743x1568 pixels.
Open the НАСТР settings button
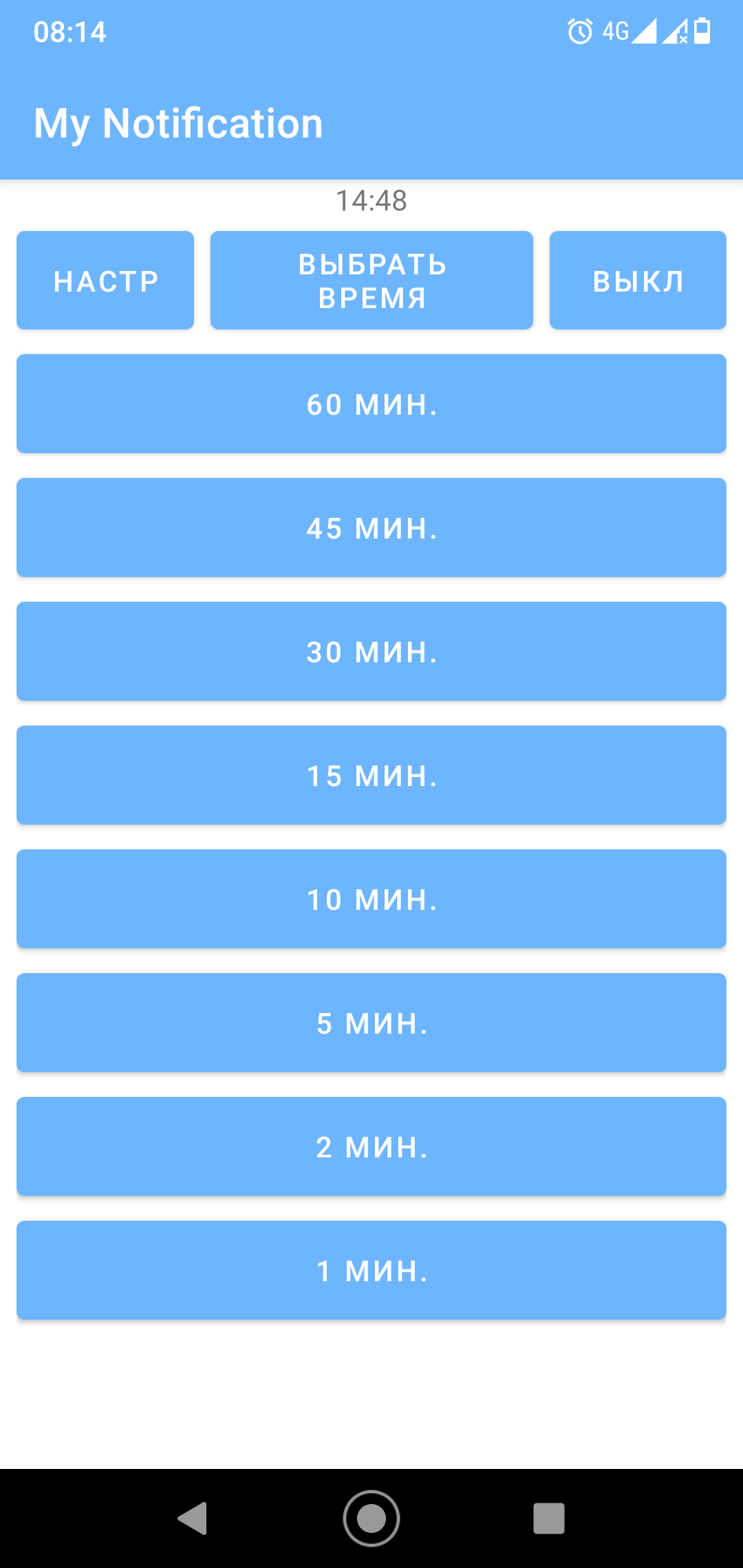105,281
